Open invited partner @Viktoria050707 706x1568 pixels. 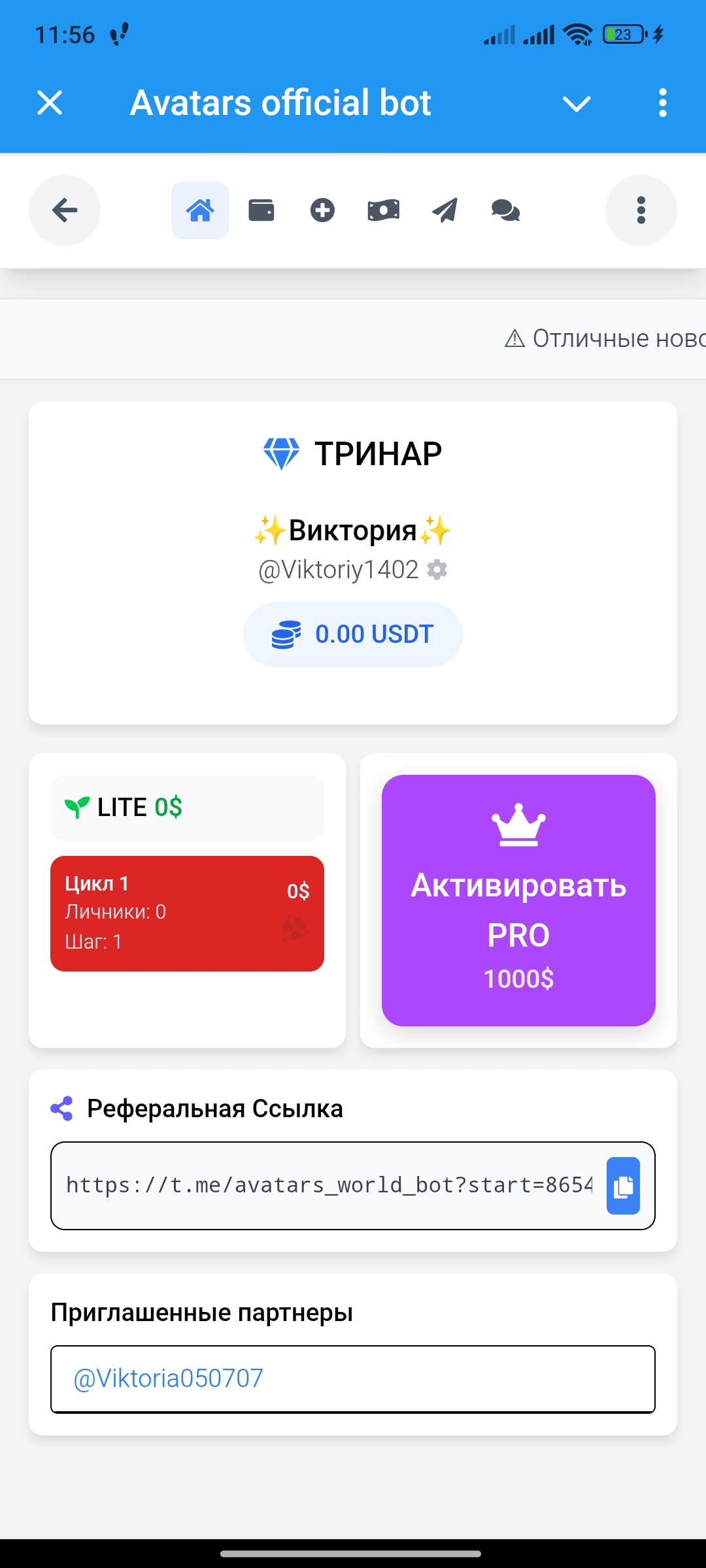[169, 1379]
